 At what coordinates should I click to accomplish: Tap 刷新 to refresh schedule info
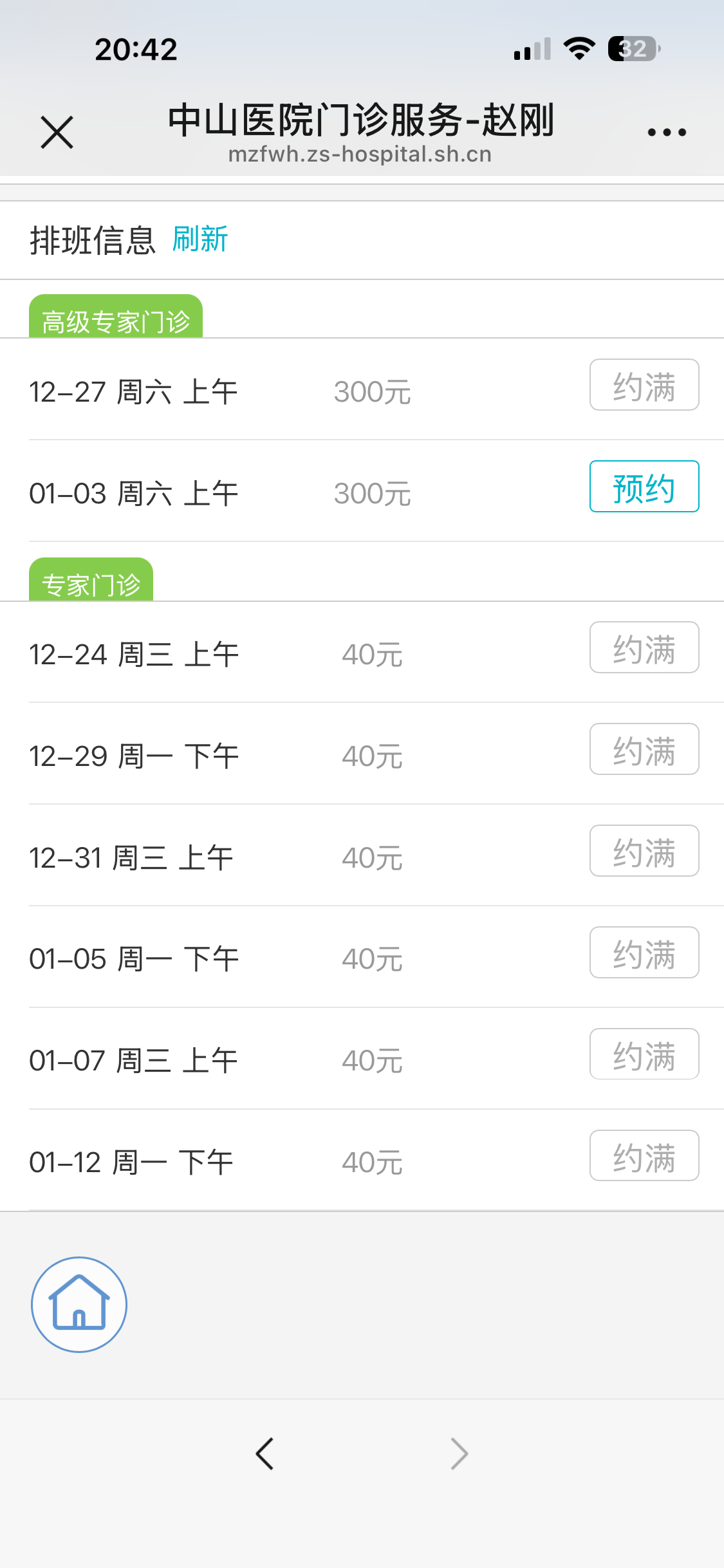pyautogui.click(x=200, y=239)
